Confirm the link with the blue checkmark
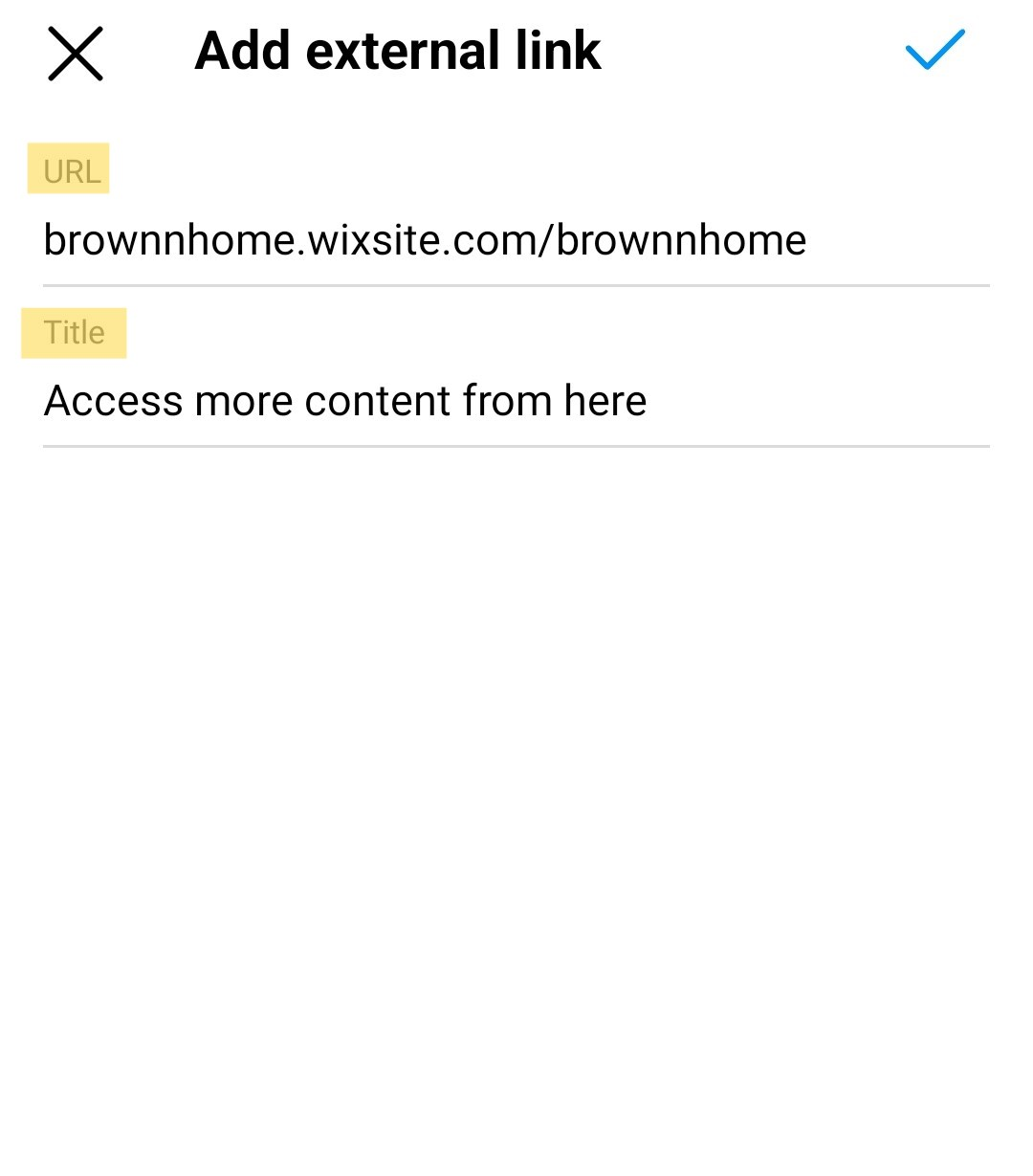This screenshot has width=1033, height=1176. coord(934,51)
